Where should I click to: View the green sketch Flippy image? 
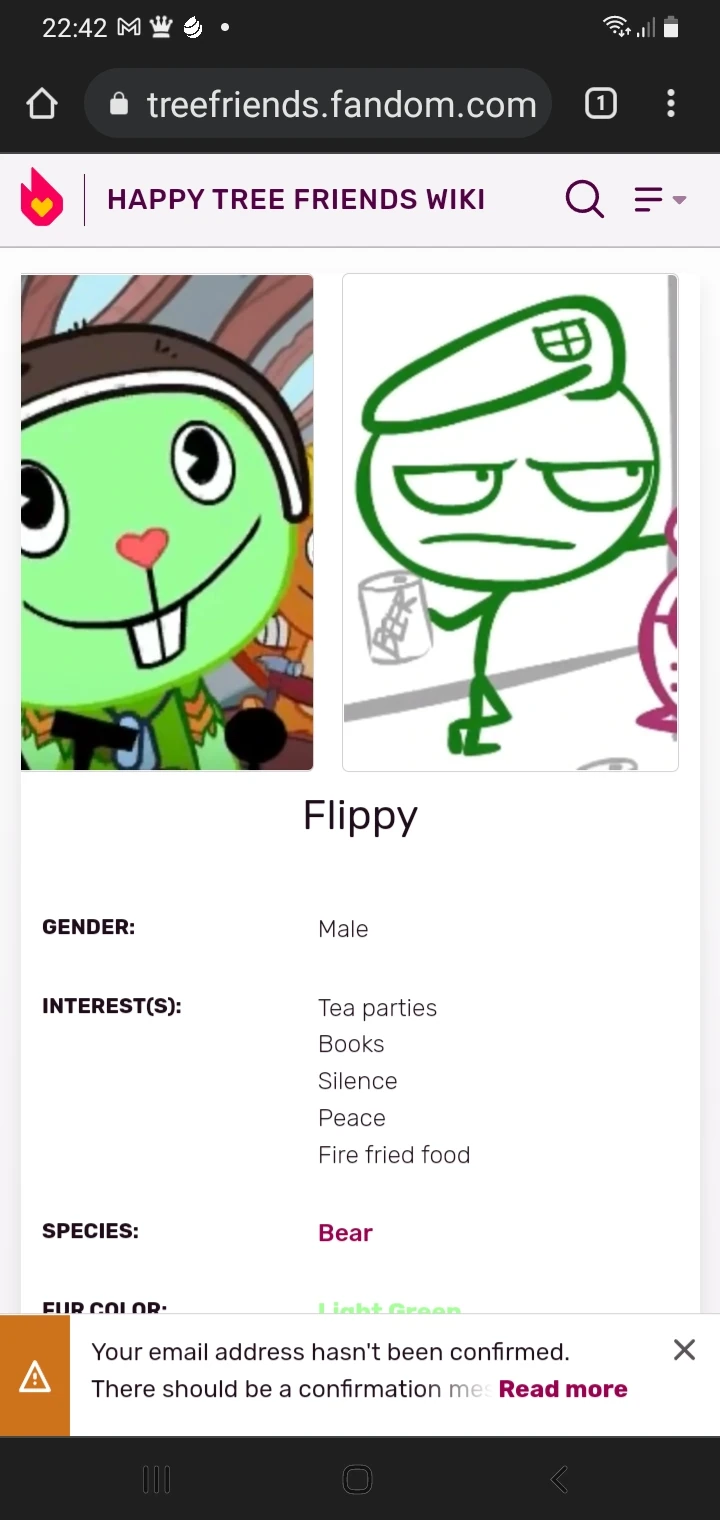point(510,522)
